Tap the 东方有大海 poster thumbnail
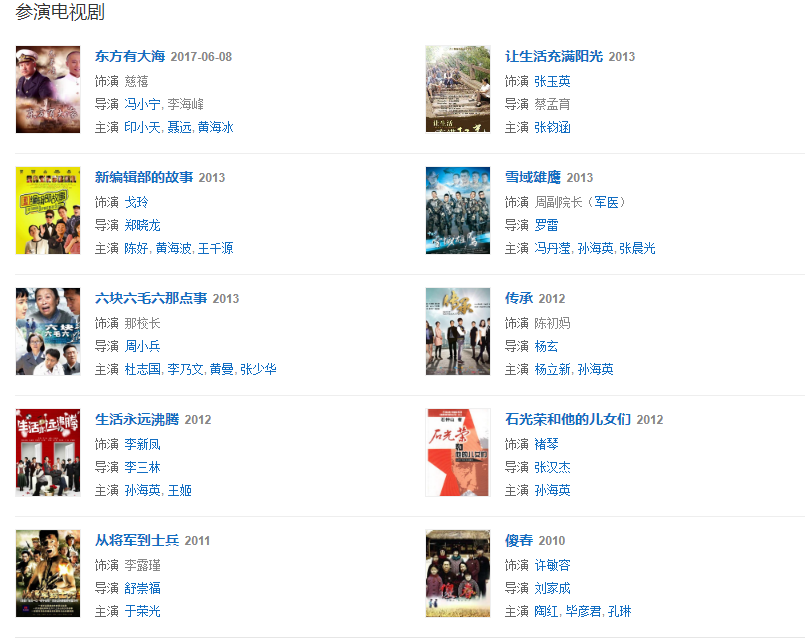The width and height of the screenshot is (807, 641). [x=48, y=89]
